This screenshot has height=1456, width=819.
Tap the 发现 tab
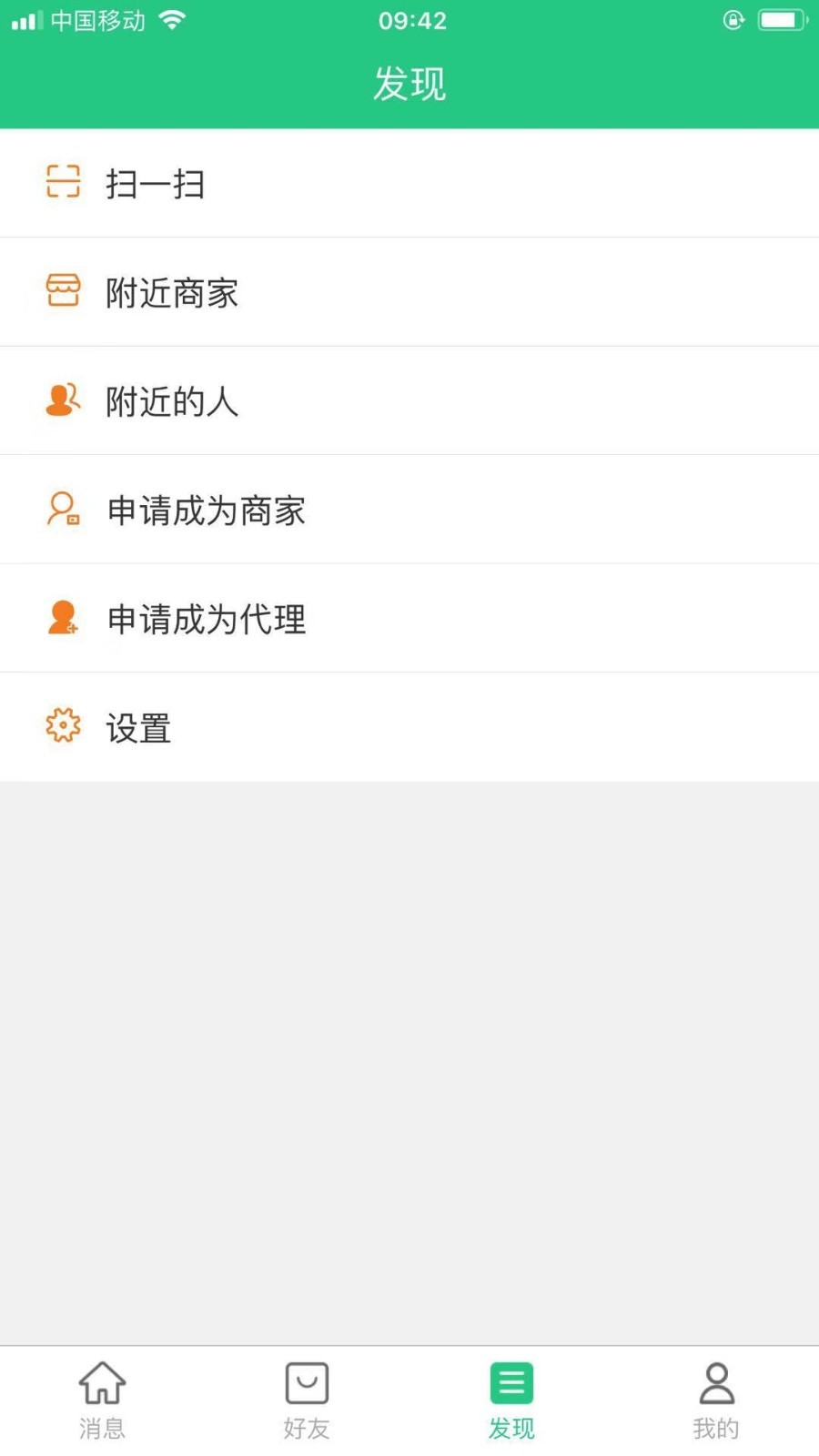511,1401
